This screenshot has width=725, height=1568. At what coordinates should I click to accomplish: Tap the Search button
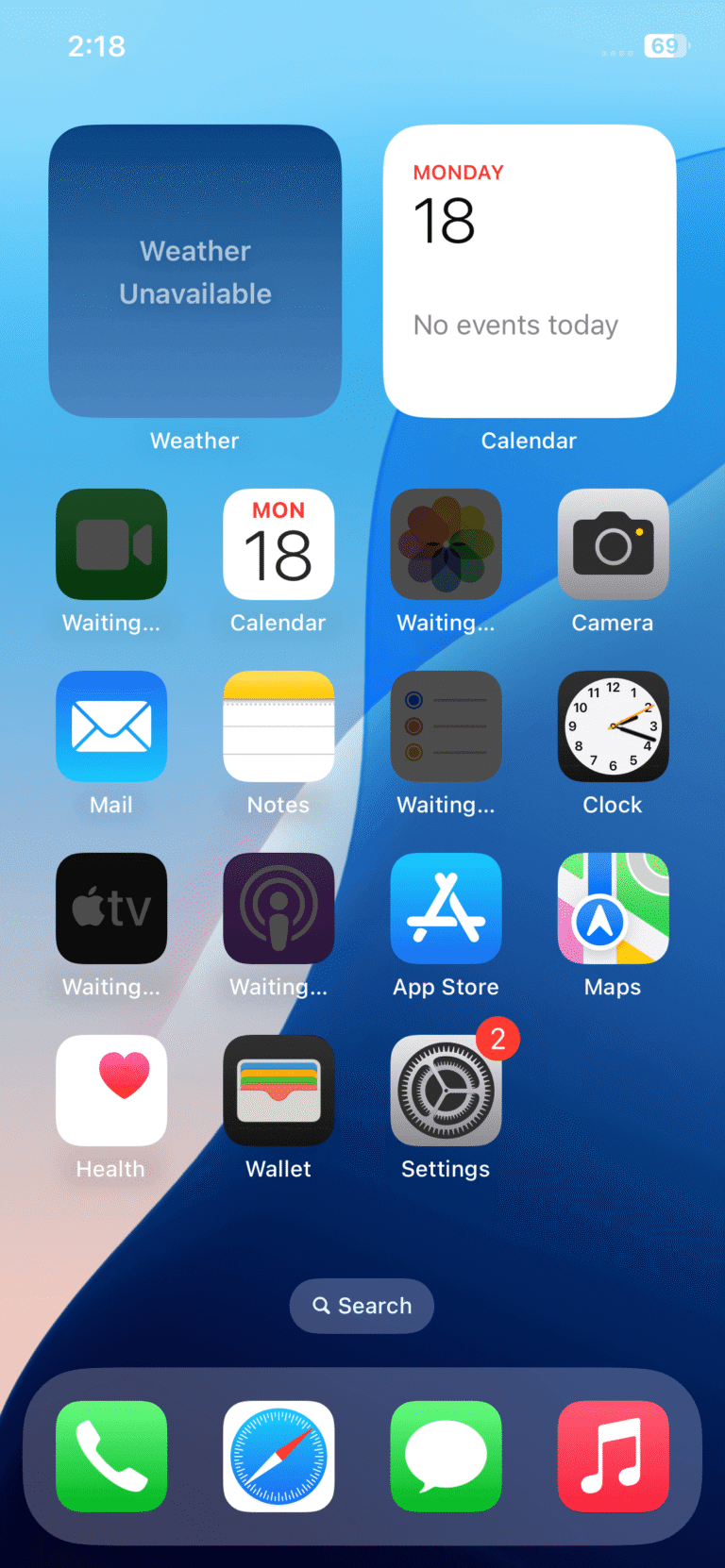(362, 1306)
